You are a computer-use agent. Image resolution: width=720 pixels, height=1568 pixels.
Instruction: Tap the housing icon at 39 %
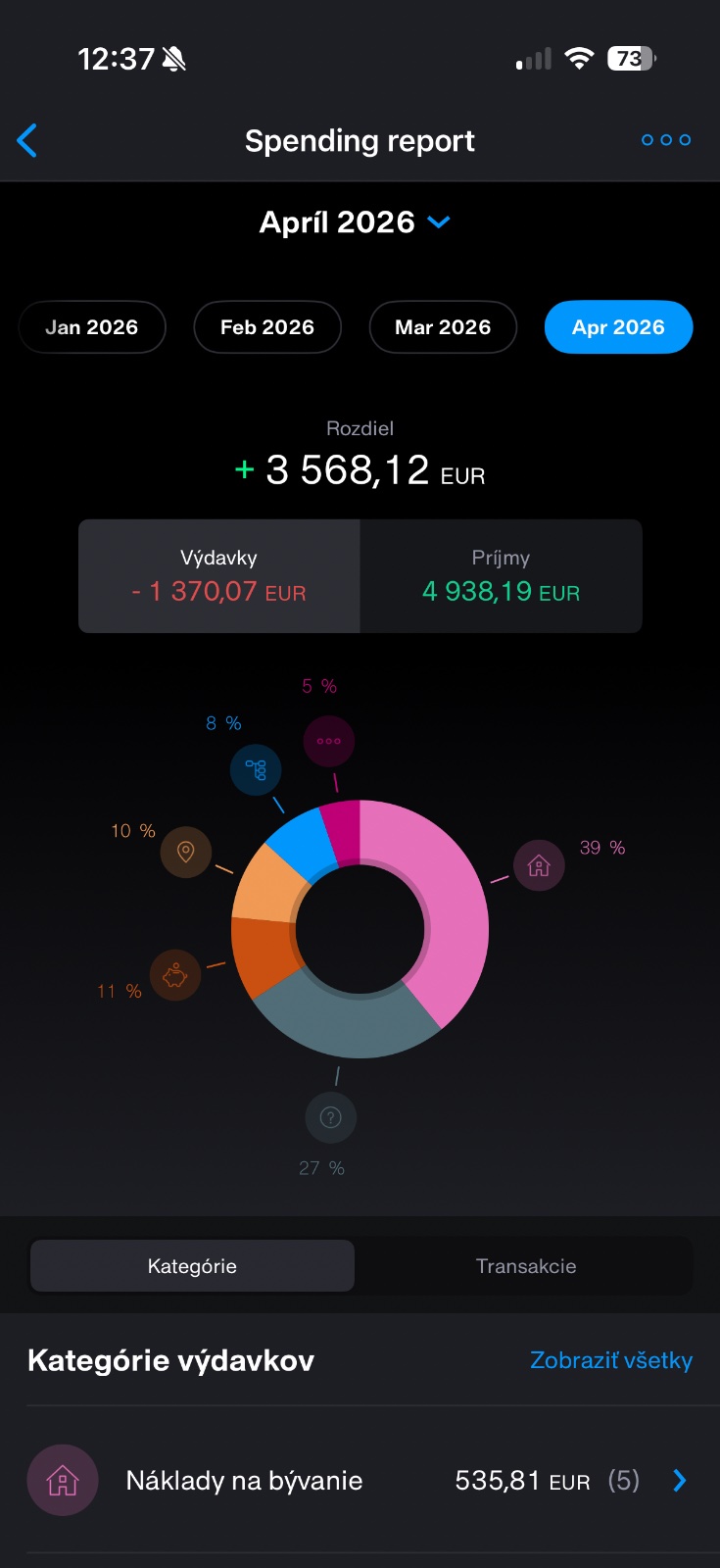[539, 865]
